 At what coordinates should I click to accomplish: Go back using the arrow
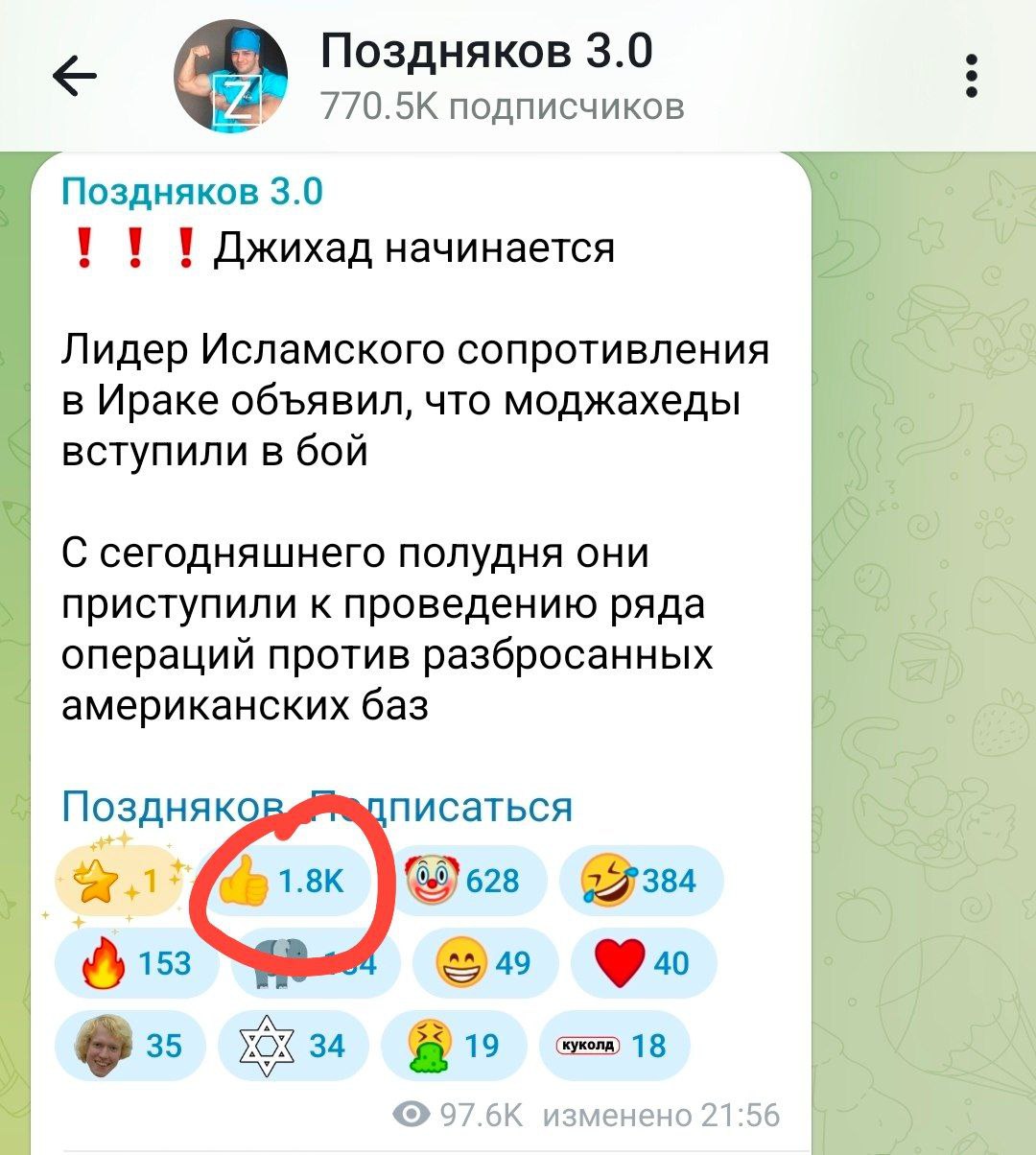click(x=75, y=77)
